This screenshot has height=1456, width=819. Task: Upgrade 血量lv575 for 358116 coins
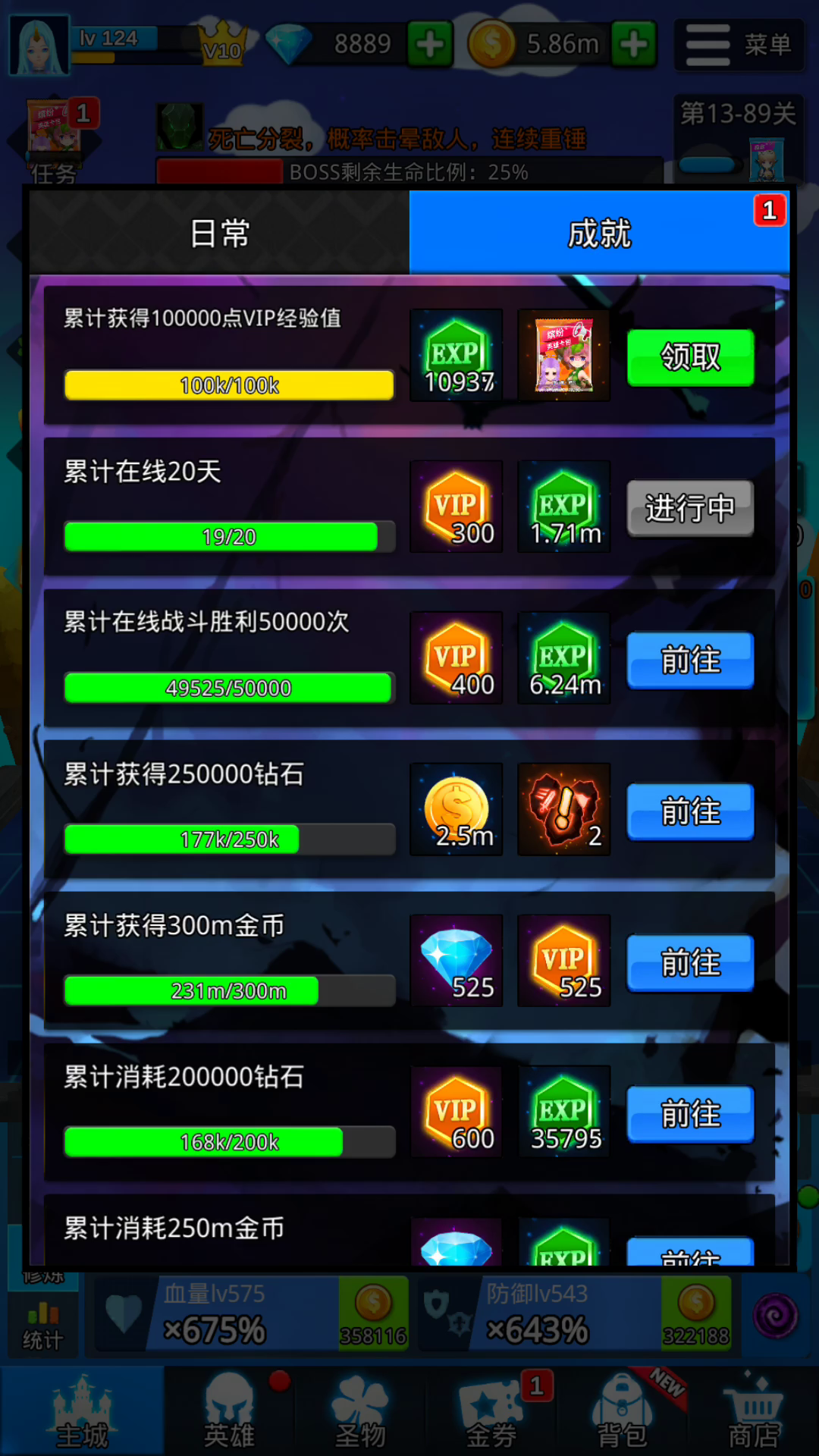[374, 1313]
